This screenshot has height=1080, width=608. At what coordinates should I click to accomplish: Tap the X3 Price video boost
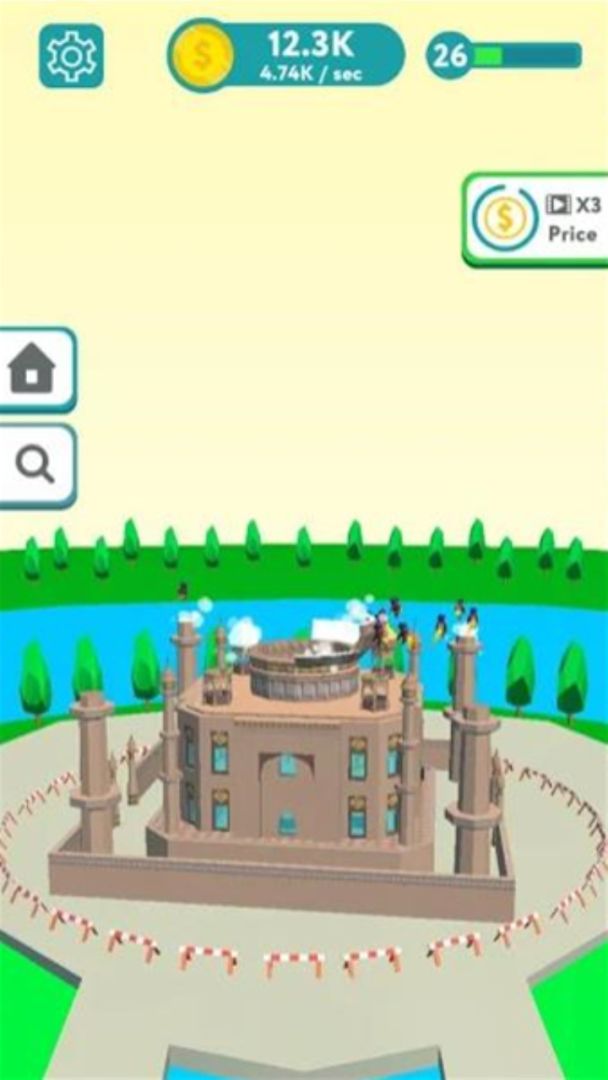pyautogui.click(x=536, y=220)
